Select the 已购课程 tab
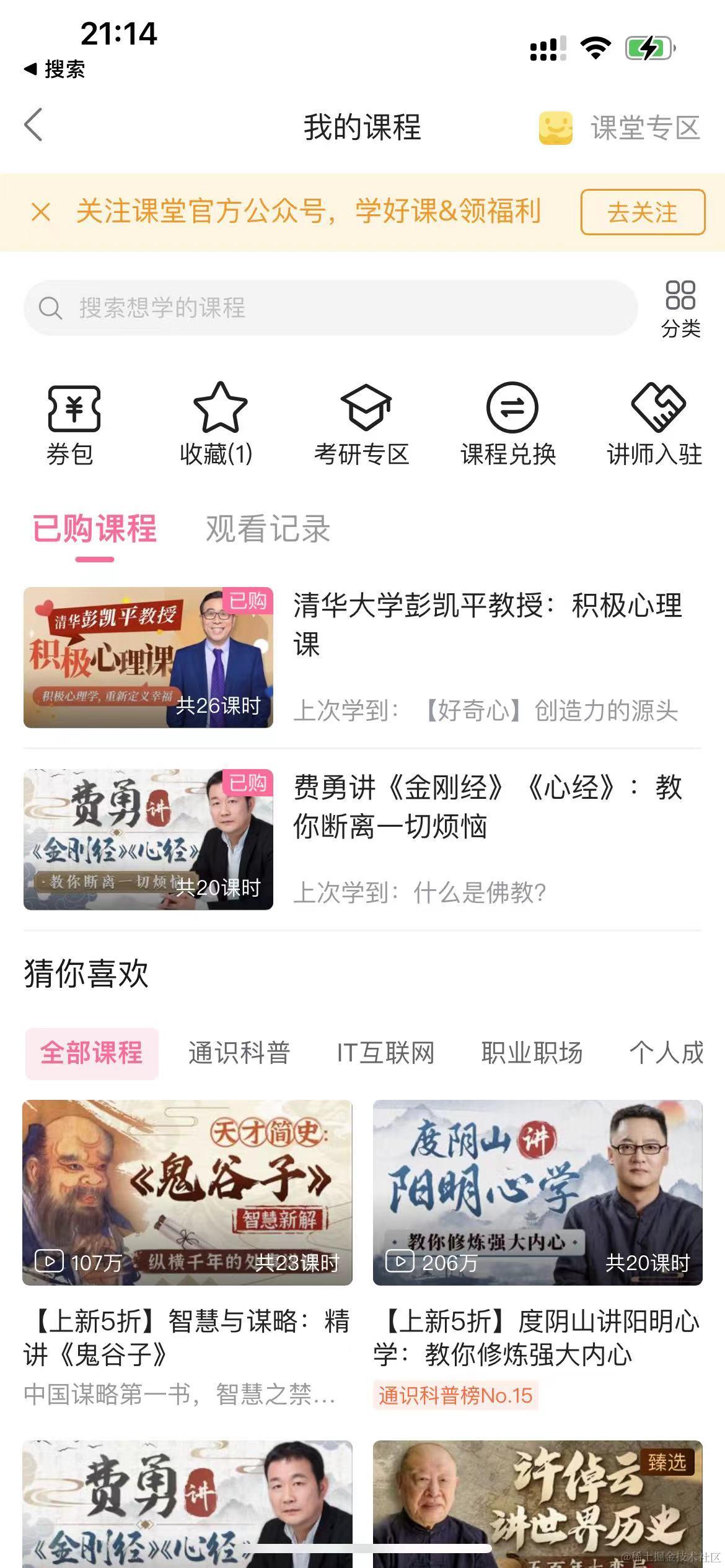 pyautogui.click(x=94, y=529)
